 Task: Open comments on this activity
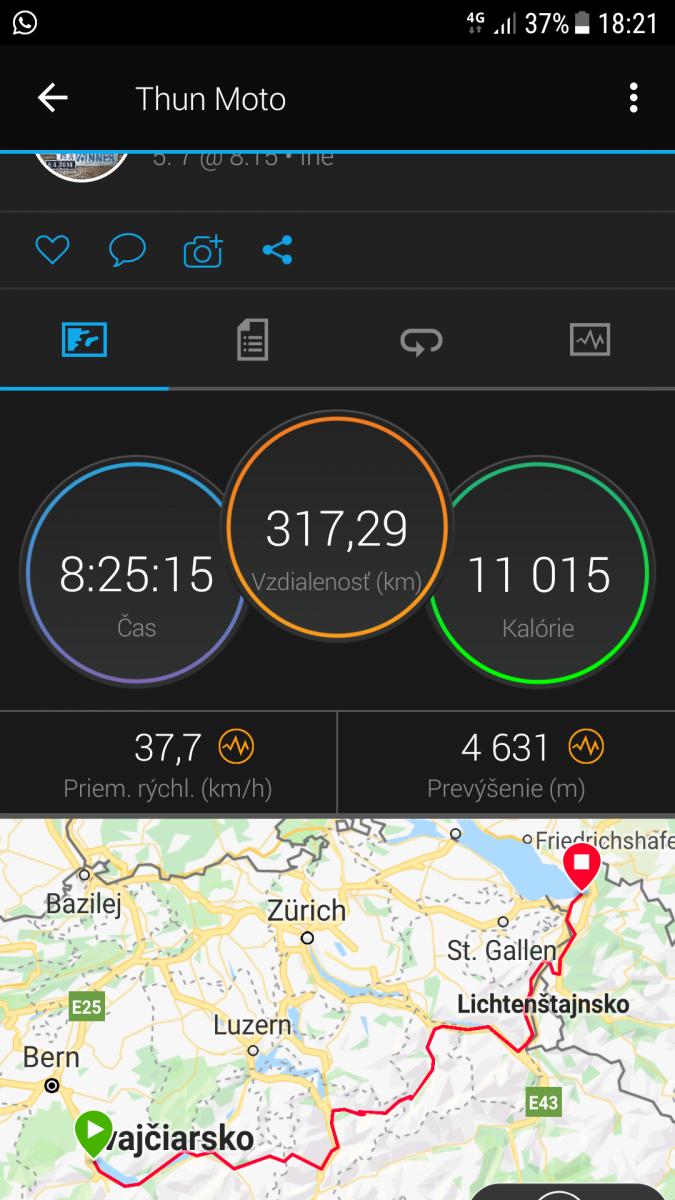click(127, 250)
